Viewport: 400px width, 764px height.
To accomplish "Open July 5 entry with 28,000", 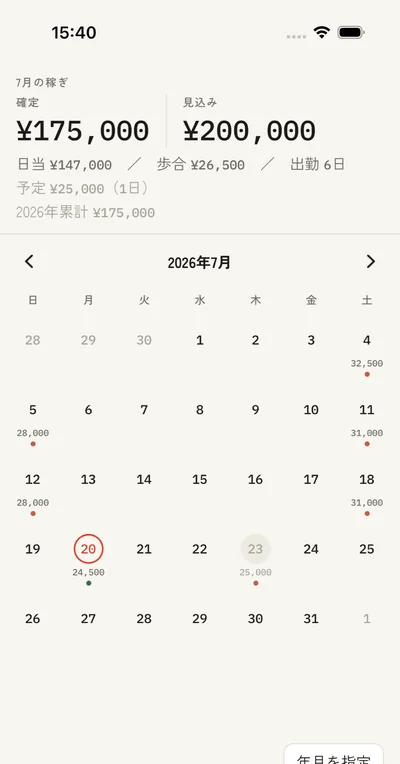I will point(33,424).
